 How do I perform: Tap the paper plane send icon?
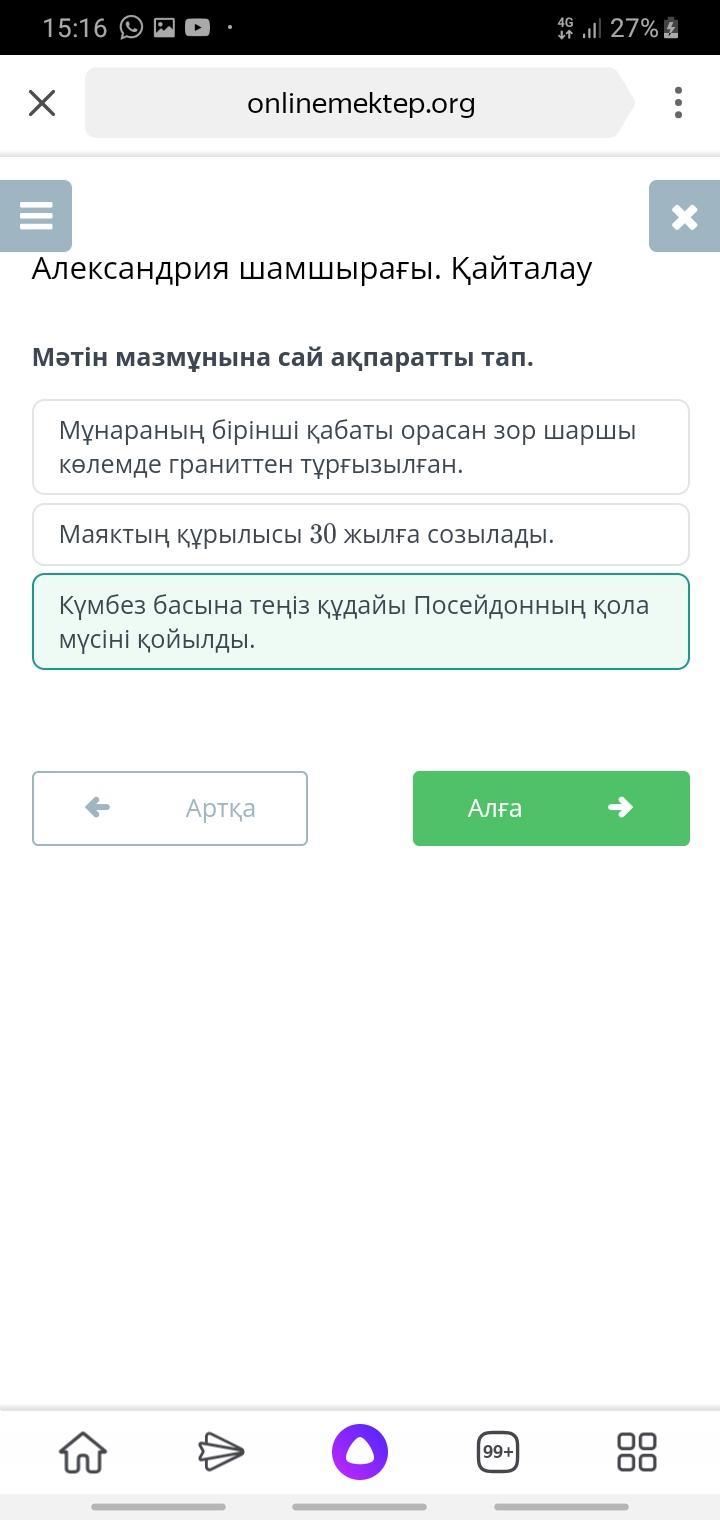tap(221, 1452)
